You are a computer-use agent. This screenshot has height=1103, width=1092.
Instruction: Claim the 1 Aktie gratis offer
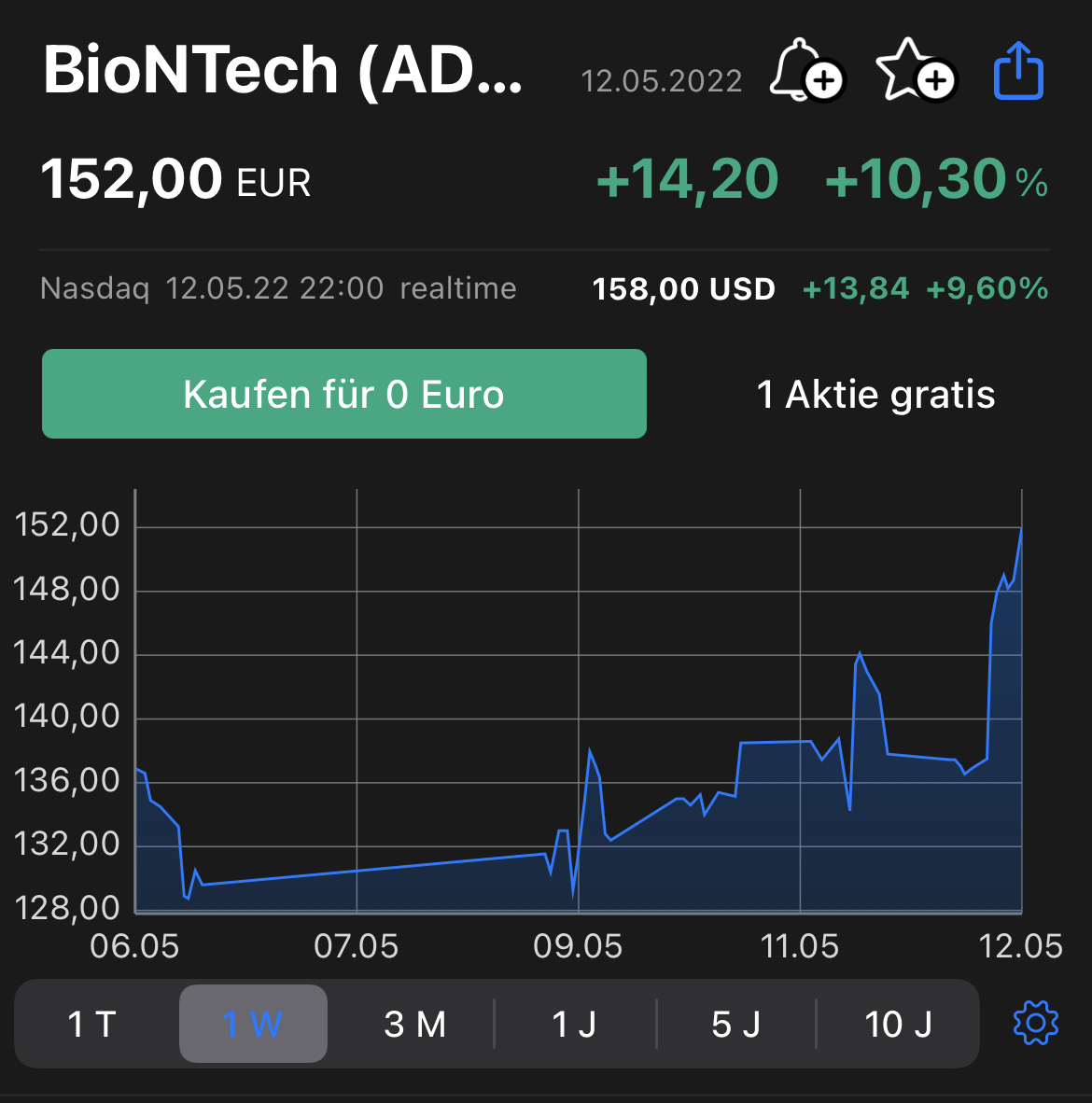tap(877, 394)
